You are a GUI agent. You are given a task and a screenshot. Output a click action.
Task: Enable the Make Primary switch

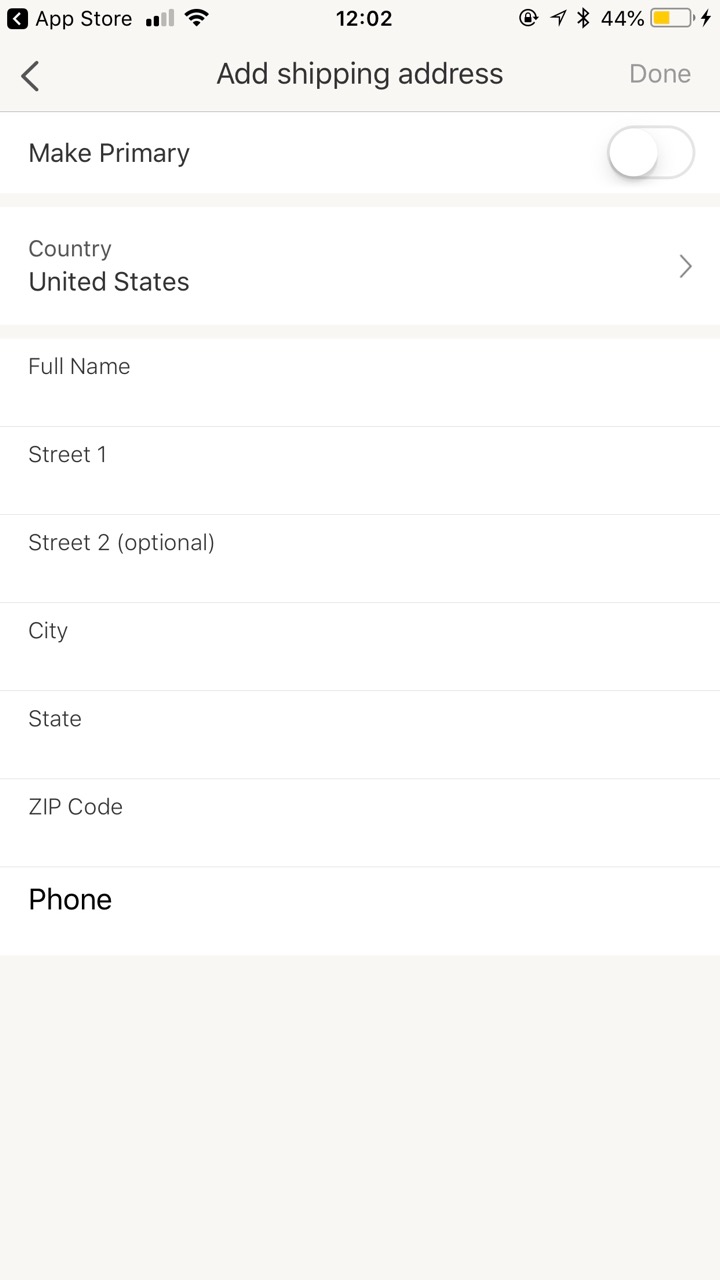(x=650, y=153)
